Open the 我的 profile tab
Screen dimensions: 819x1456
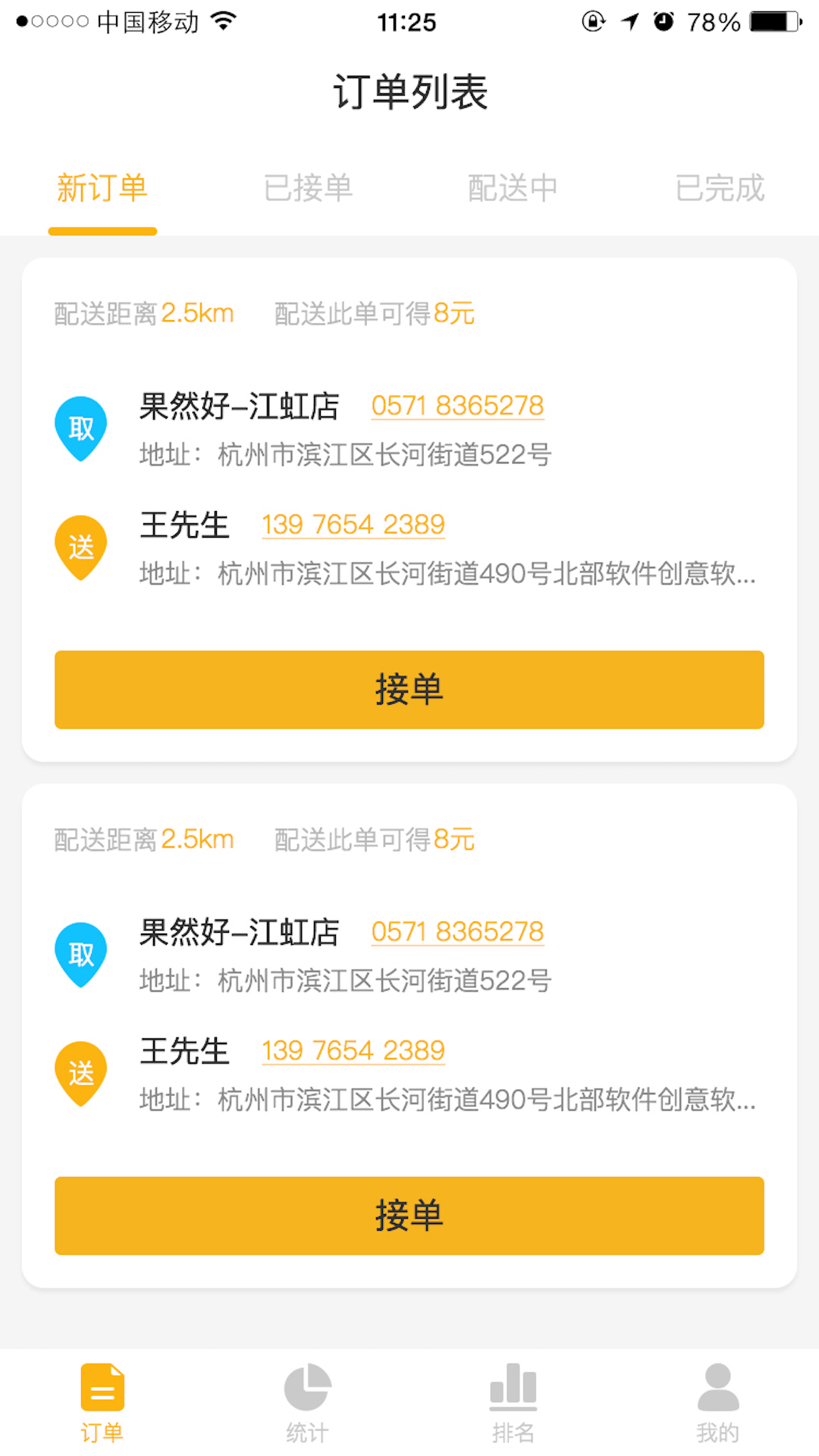pos(717,1403)
